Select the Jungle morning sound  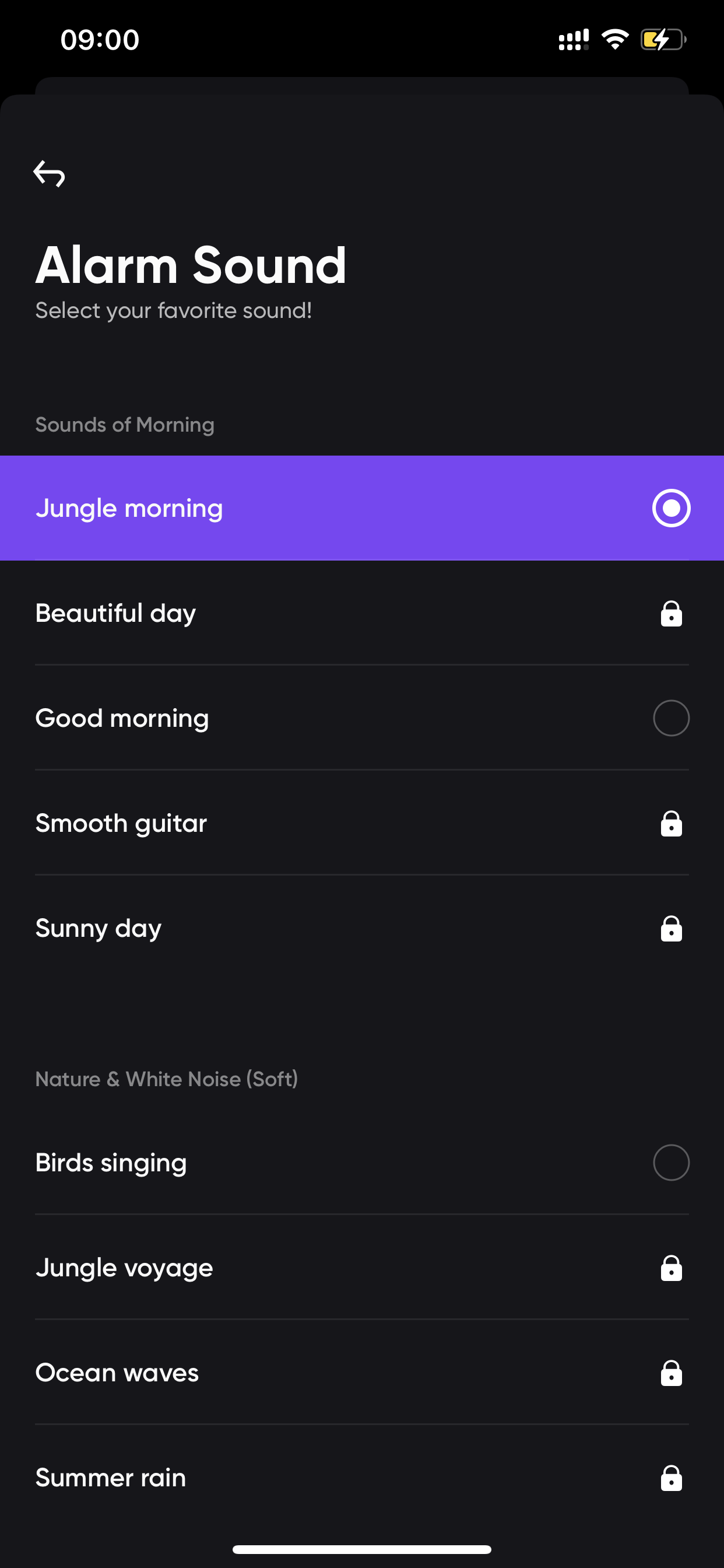[x=362, y=508]
